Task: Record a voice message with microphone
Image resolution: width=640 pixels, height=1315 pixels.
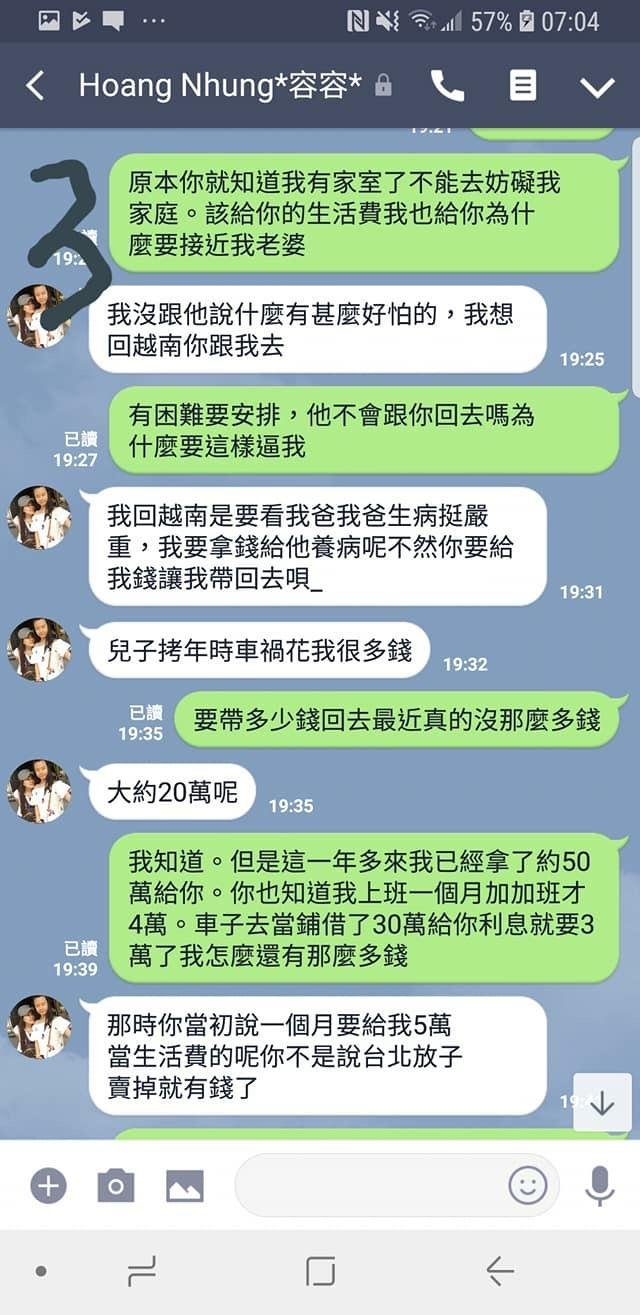Action: (x=599, y=1186)
